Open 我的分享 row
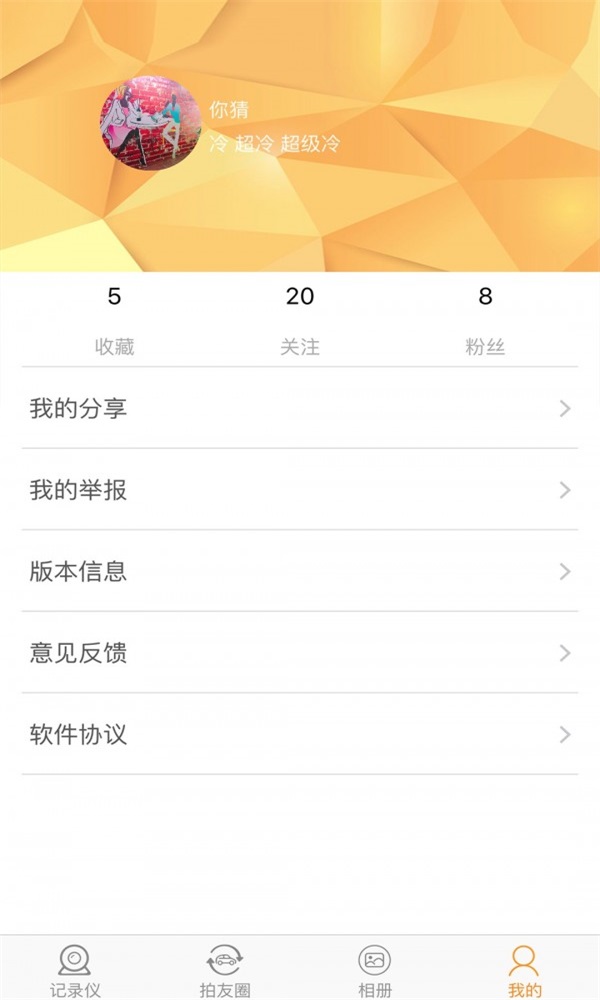 (x=300, y=408)
